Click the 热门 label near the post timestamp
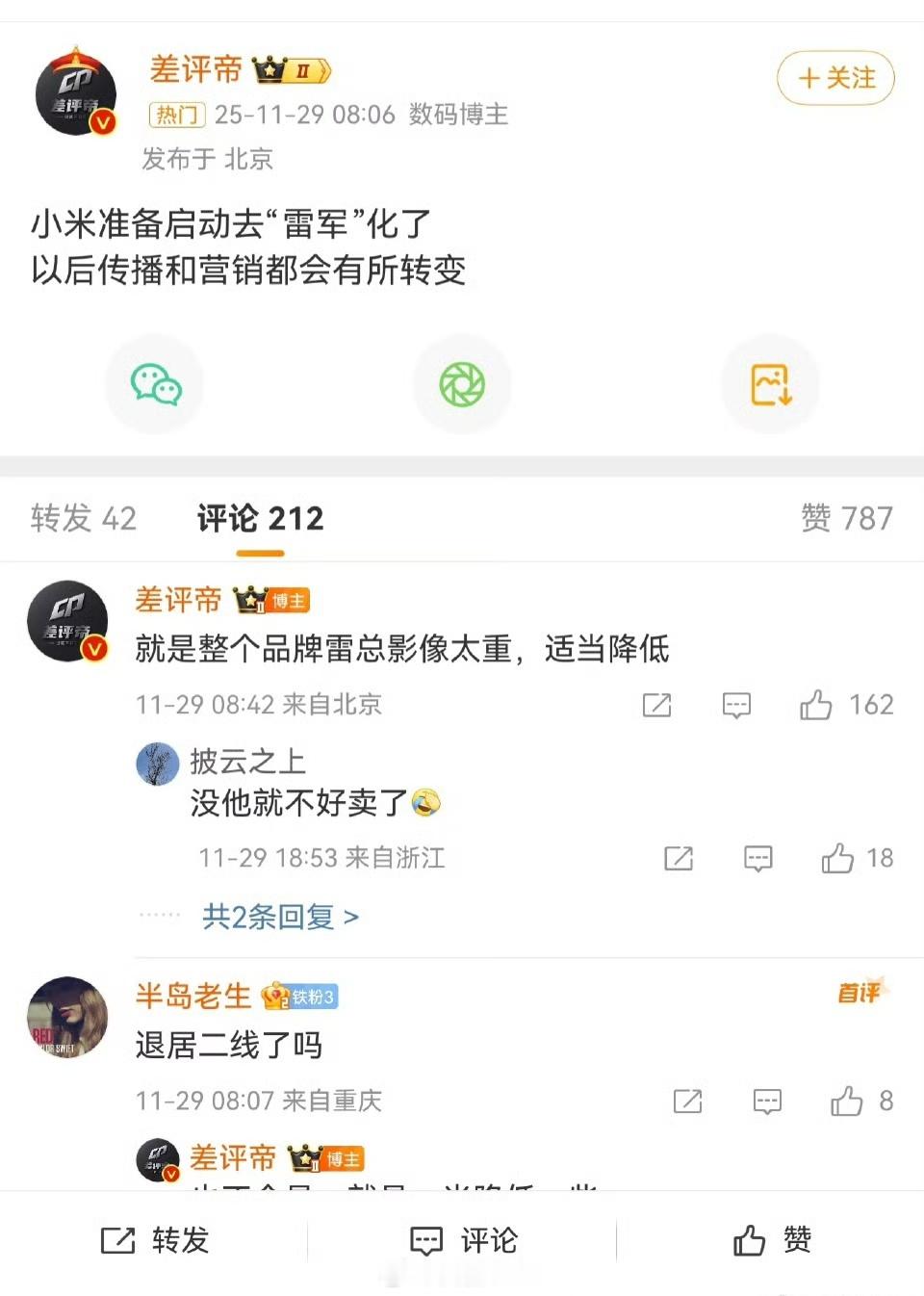The width and height of the screenshot is (924, 1296). coord(177,115)
